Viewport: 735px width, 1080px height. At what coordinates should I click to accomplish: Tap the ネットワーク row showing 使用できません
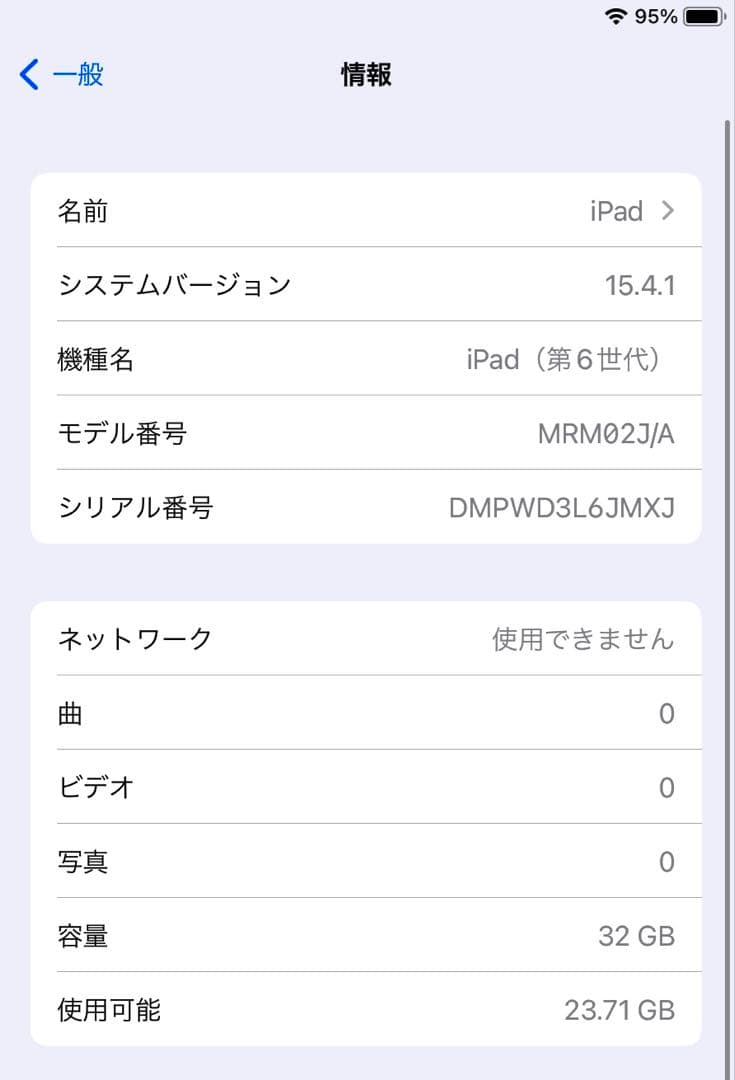click(x=367, y=639)
